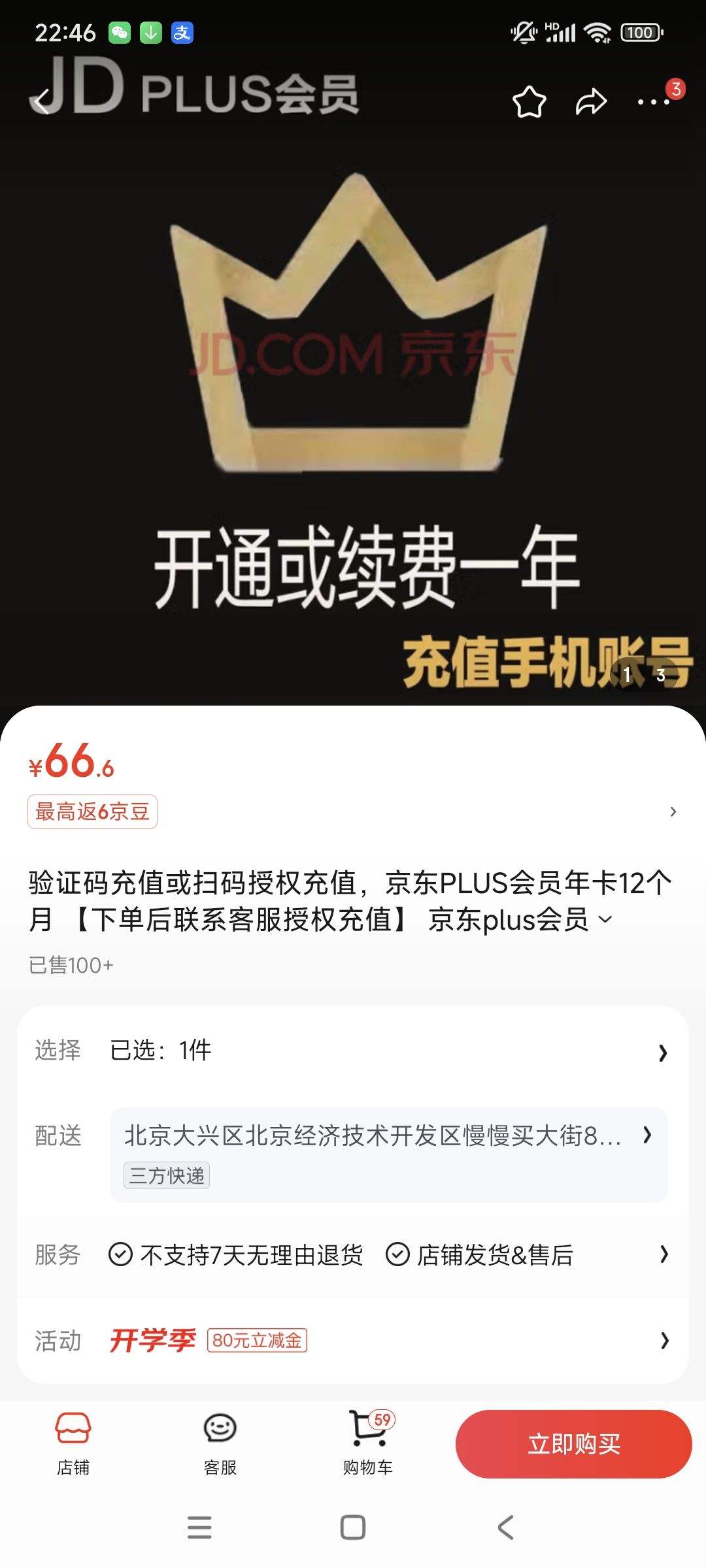Share this product listing
The image size is (706, 1568).
tap(591, 102)
